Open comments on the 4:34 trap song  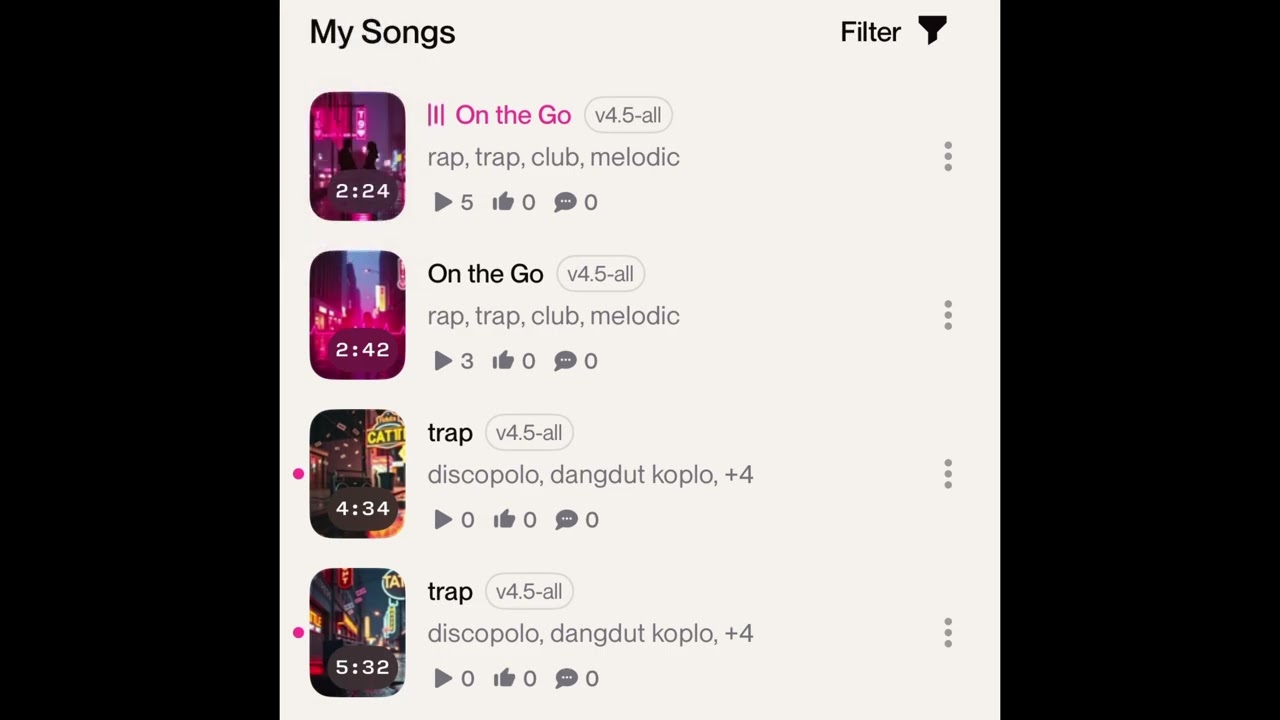[x=566, y=520]
